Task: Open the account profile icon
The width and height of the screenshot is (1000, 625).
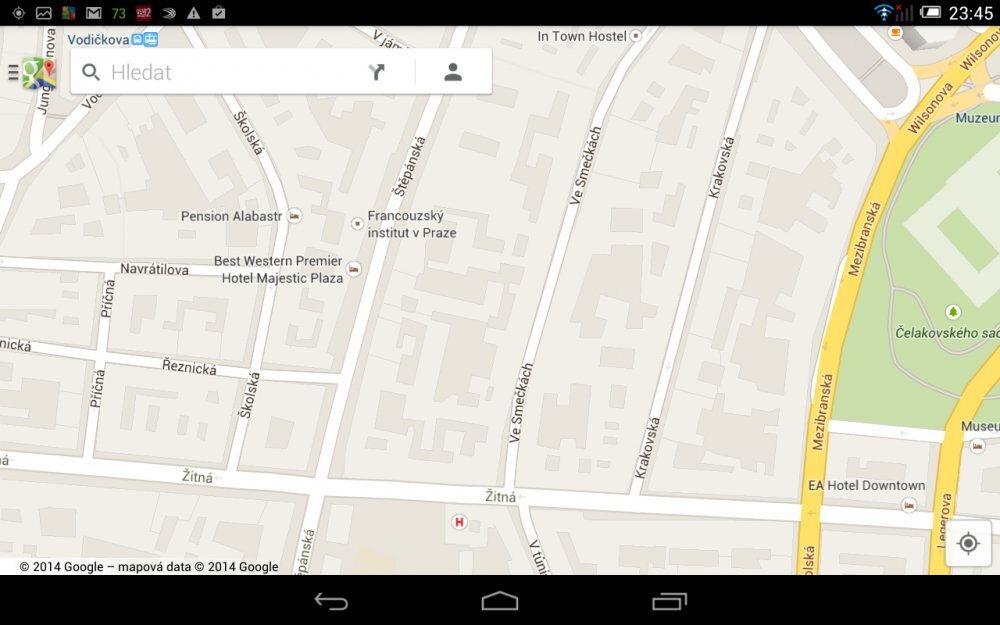Action: (x=453, y=72)
